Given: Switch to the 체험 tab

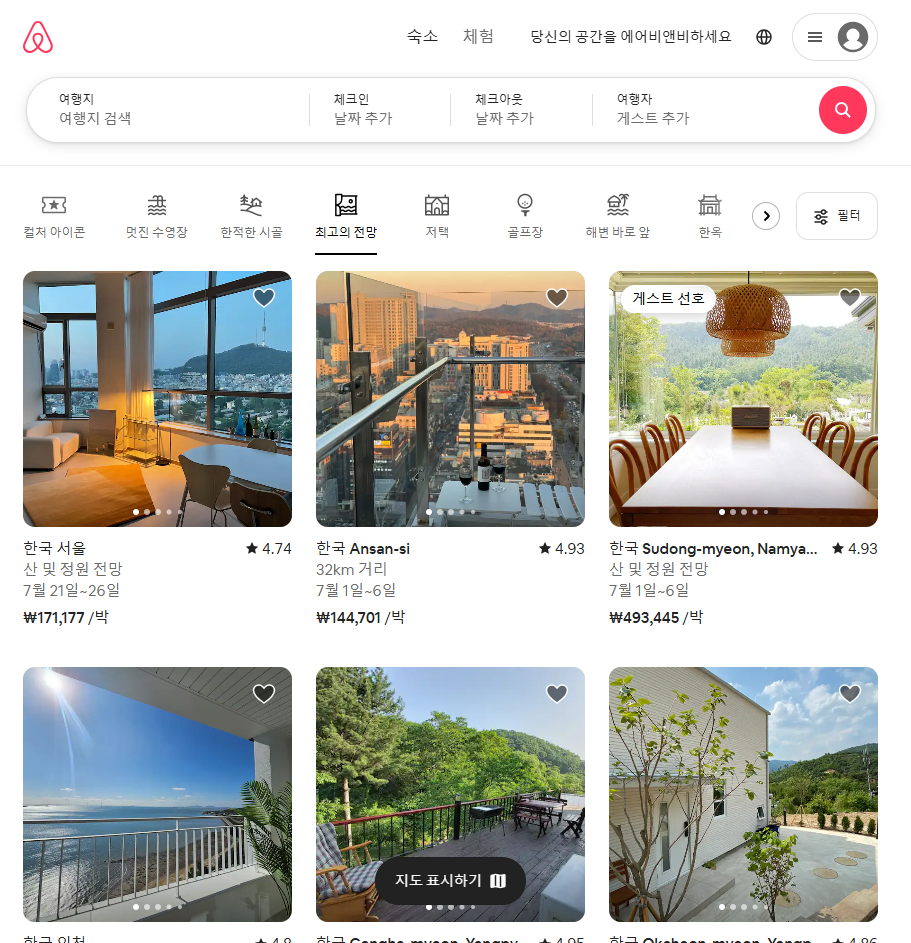Looking at the screenshot, I should (x=478, y=36).
